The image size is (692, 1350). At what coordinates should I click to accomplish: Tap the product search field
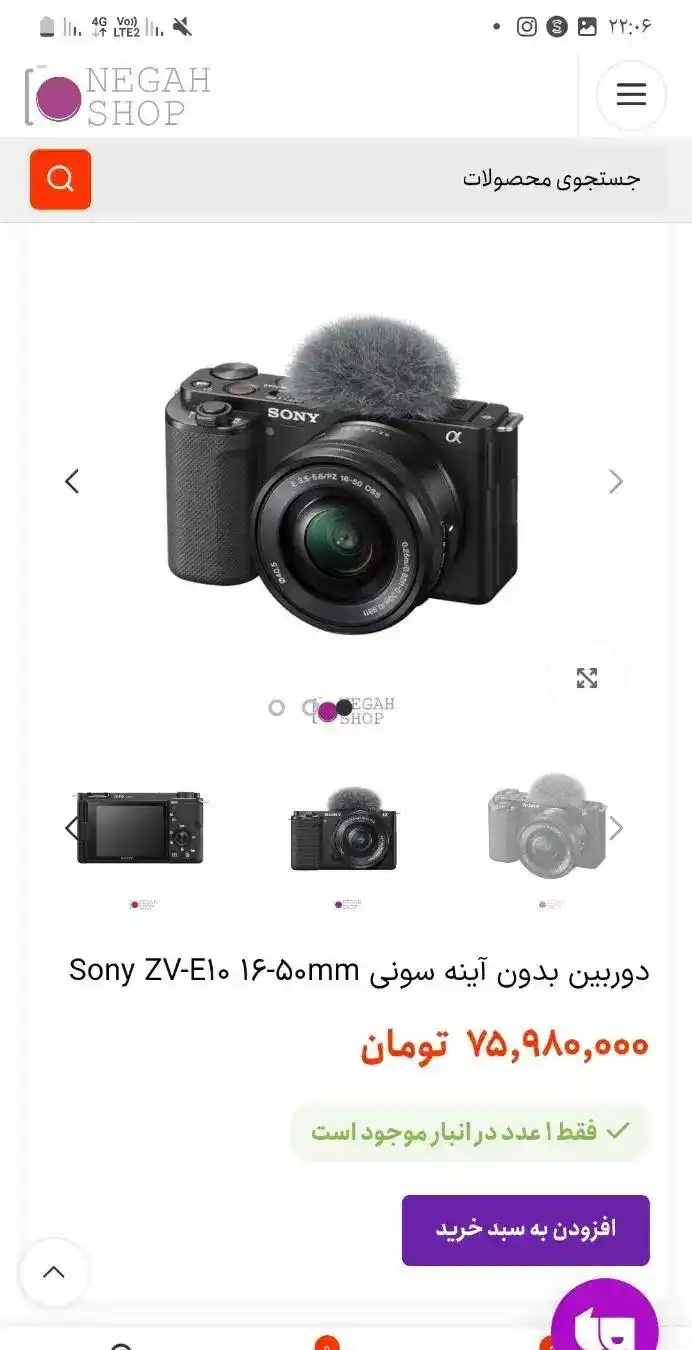[380, 180]
